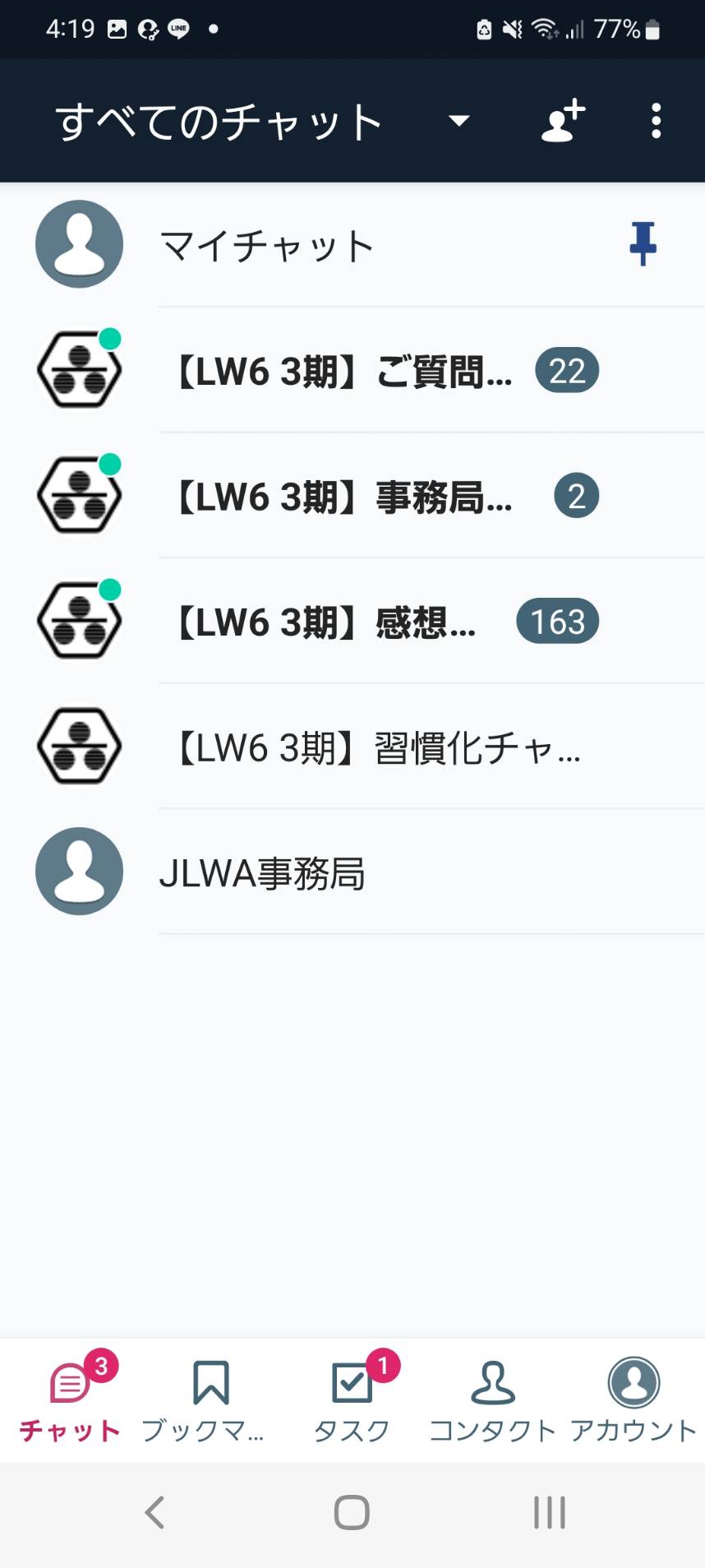Viewport: 705px width, 1568px height.
Task: Open the three-dot overflow menu
Action: tap(656, 121)
